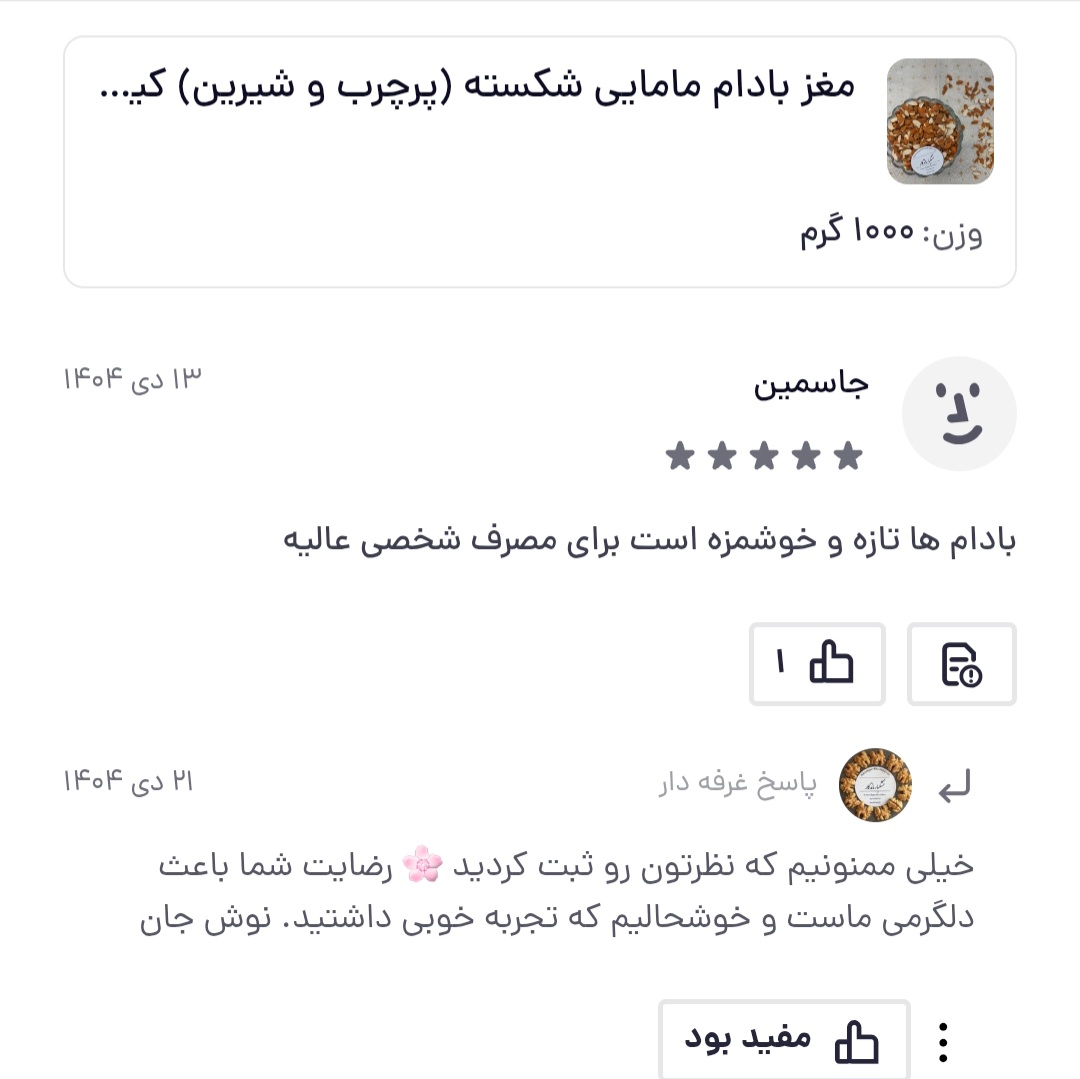The height and width of the screenshot is (1079, 1080).
Task: Open the seller's booth avatar
Action: point(875,785)
